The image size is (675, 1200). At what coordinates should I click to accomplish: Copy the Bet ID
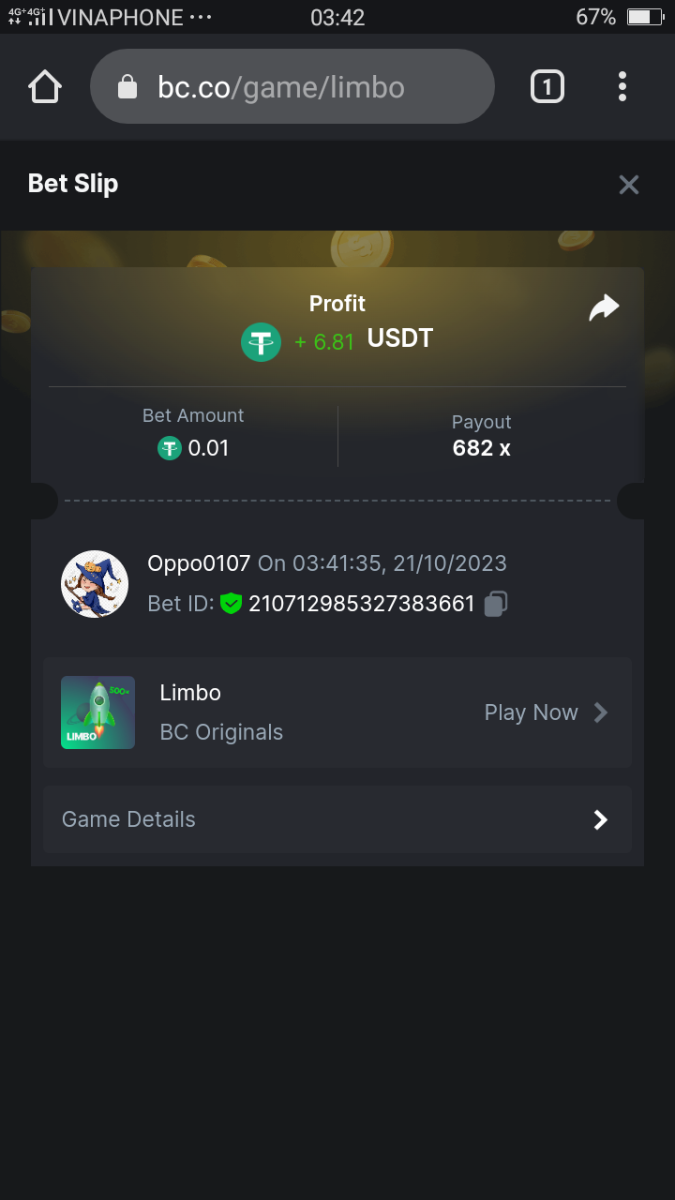click(x=496, y=604)
